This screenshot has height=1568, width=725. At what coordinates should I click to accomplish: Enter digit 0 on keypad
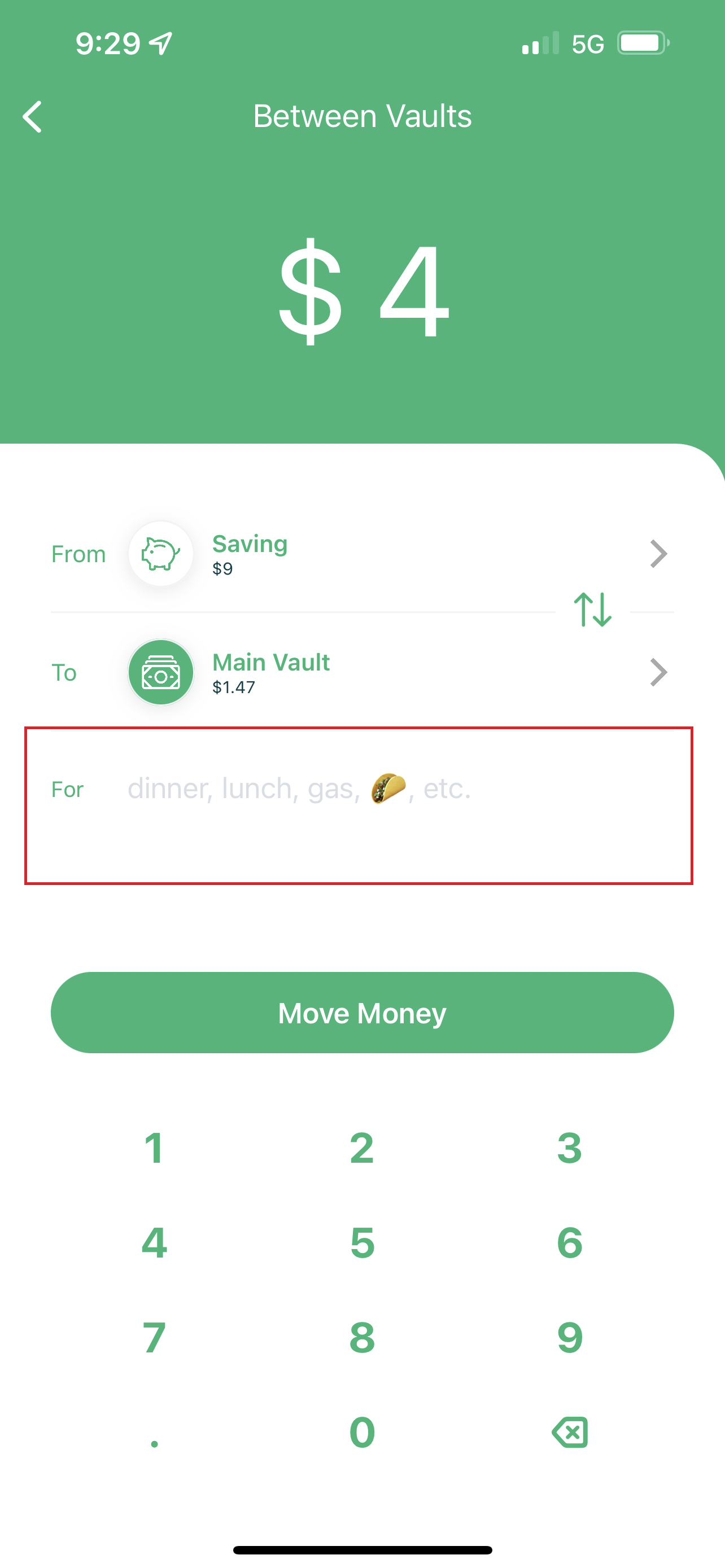[362, 1433]
